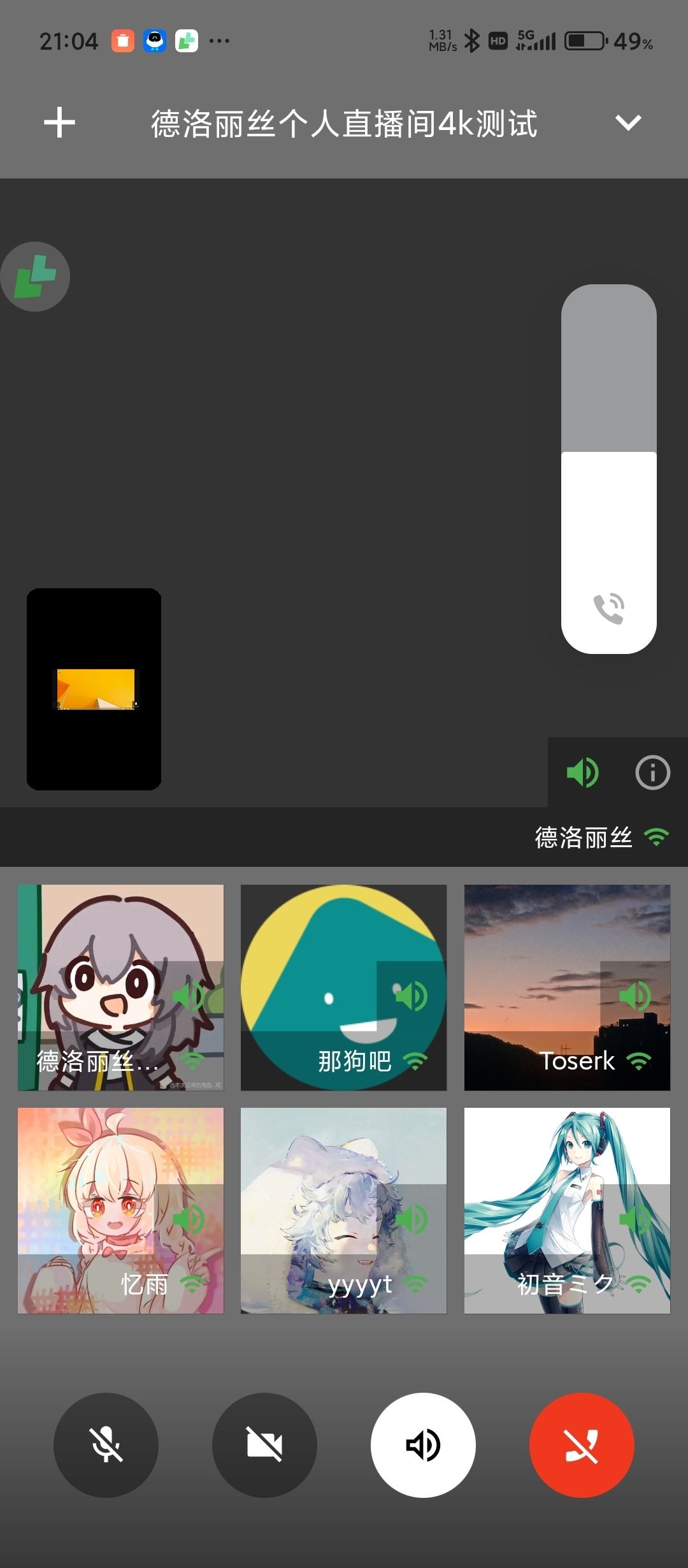Tap the floating green app bubble
The image size is (688, 1568).
(x=35, y=277)
